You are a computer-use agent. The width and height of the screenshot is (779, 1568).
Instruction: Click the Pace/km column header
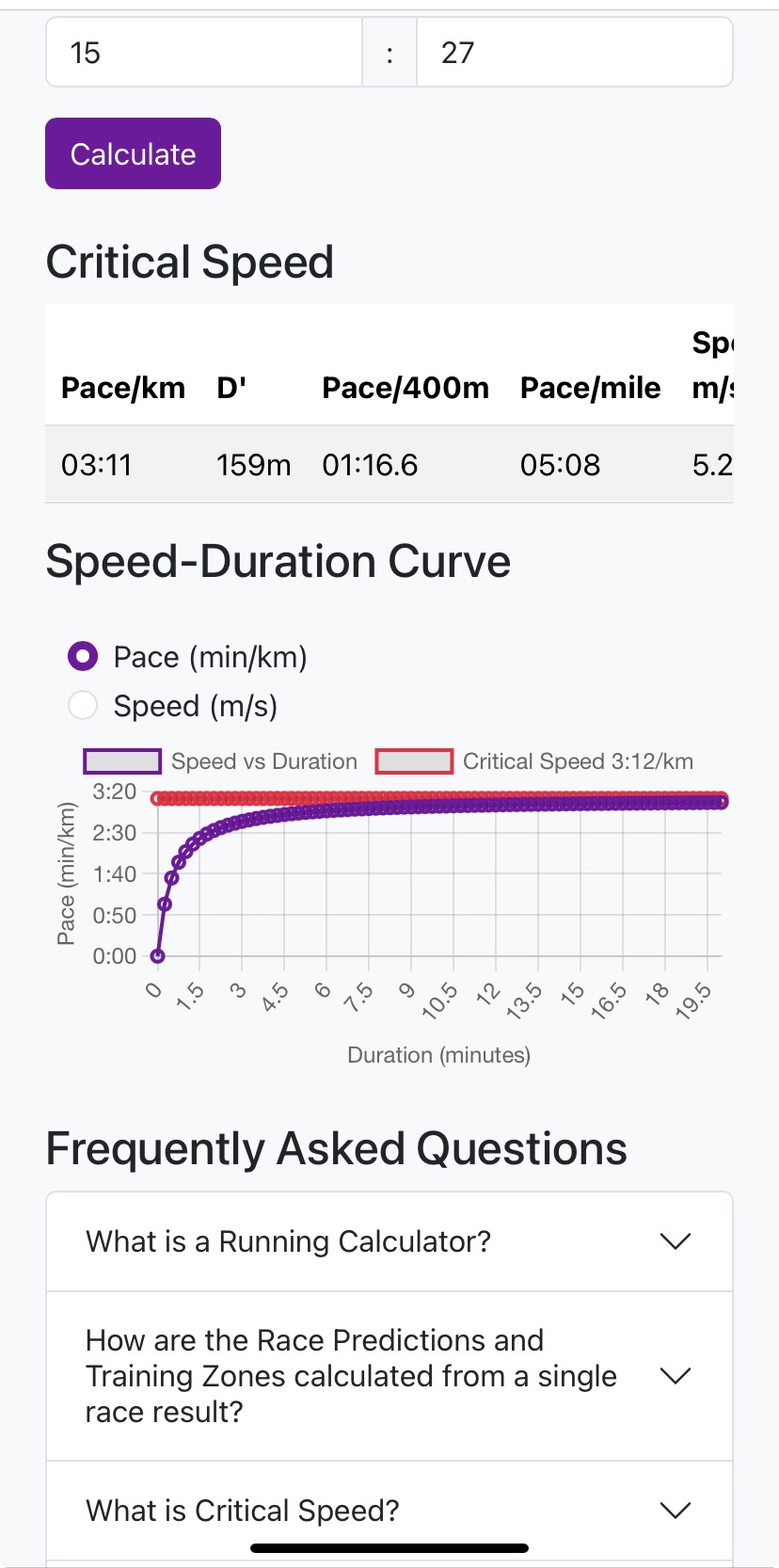[123, 387]
